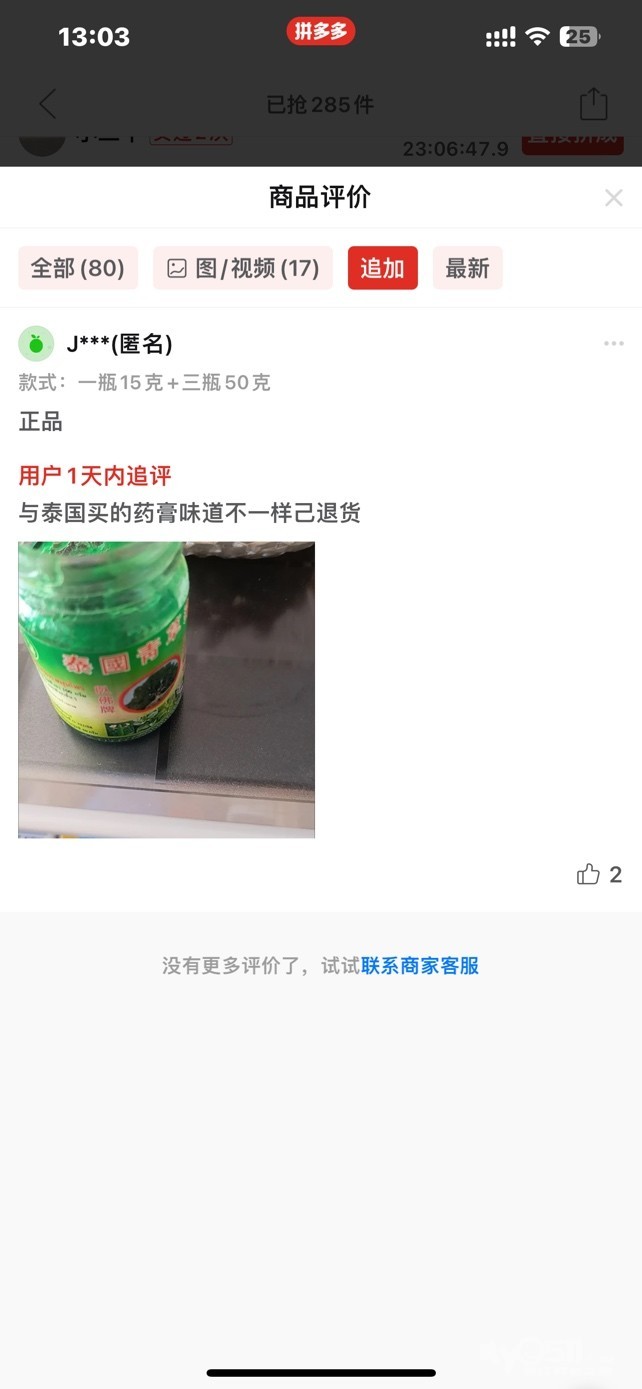642x1389 pixels.
Task: Filter reviews by 图/视频 (17)
Action: (x=243, y=268)
